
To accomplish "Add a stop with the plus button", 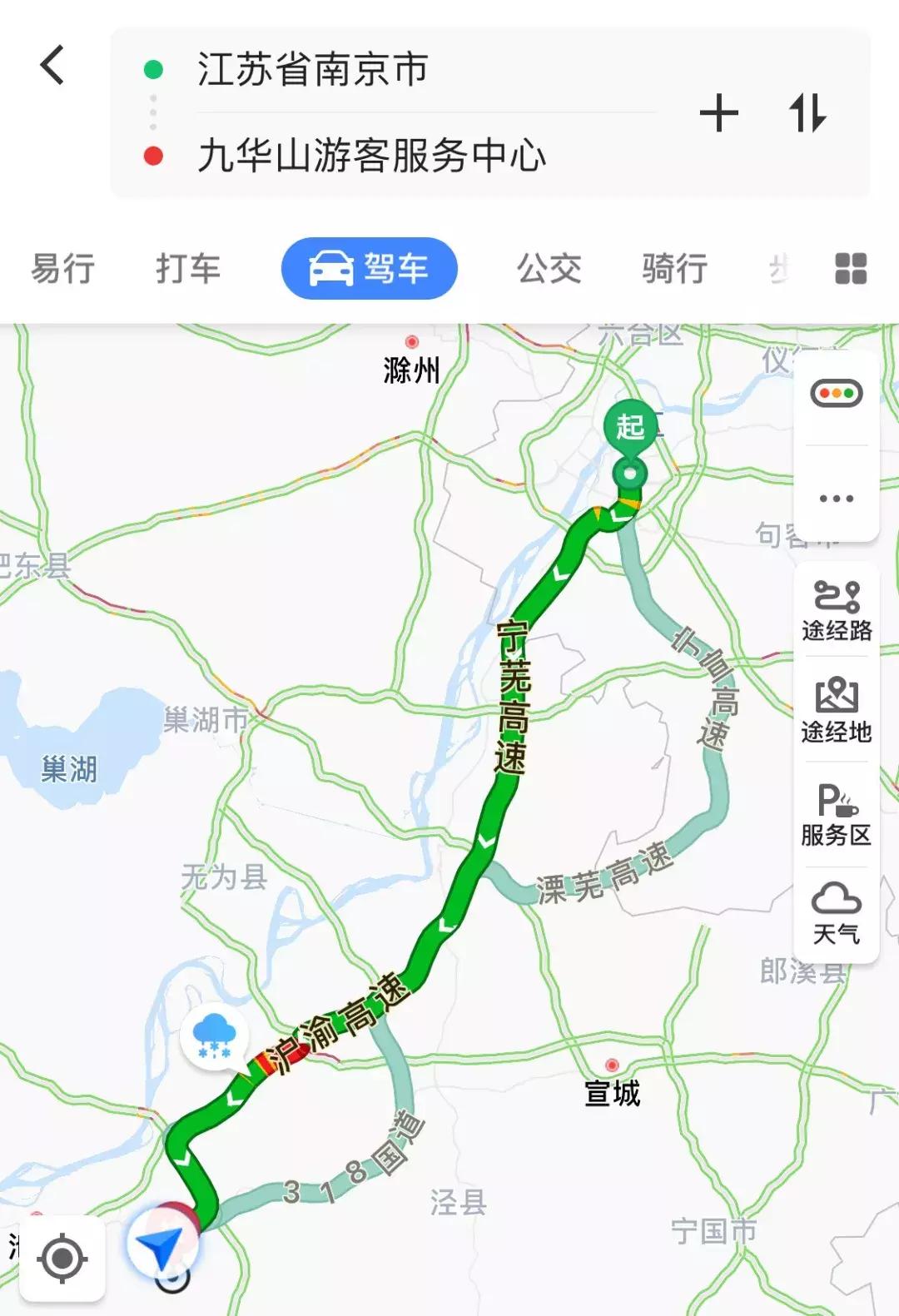I will [721, 113].
